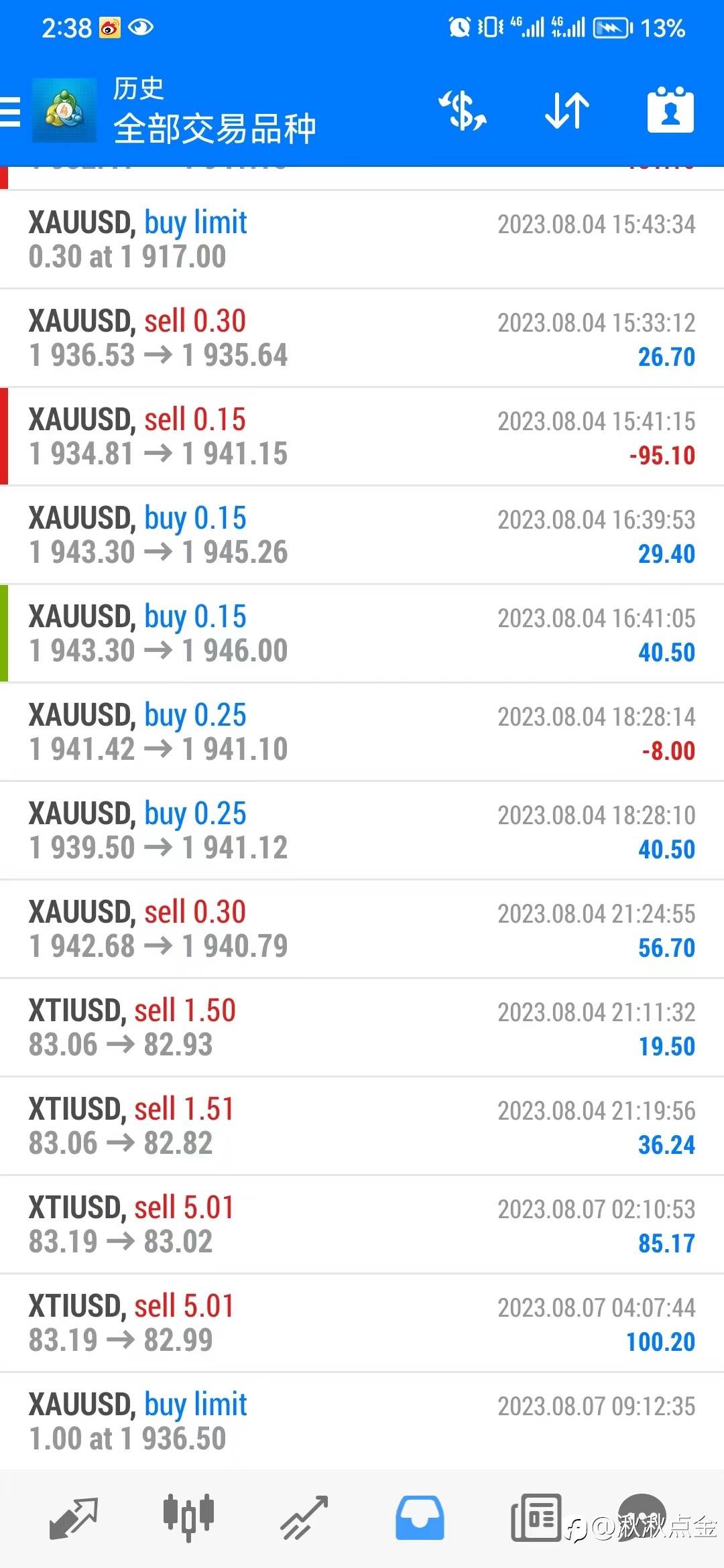This screenshot has width=724, height=1568.
Task: Switch to the candlestick Chart tab
Action: pyautogui.click(x=188, y=1518)
